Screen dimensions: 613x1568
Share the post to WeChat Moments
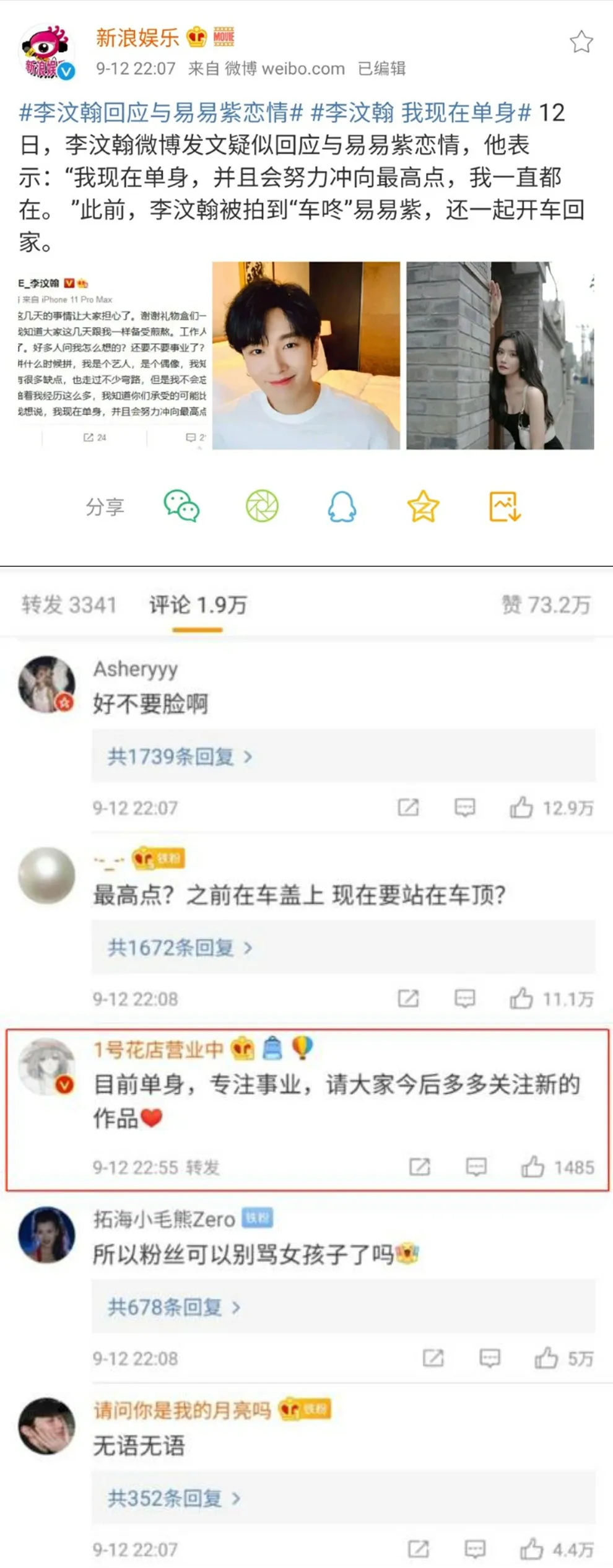[262, 506]
